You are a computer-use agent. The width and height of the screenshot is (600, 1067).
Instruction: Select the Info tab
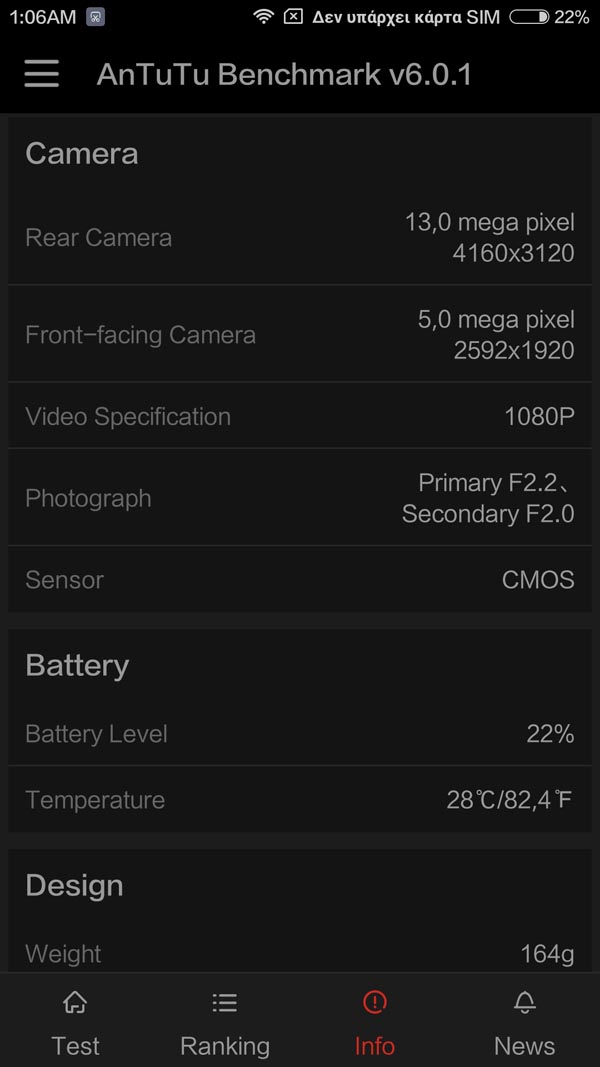[x=375, y=1019]
